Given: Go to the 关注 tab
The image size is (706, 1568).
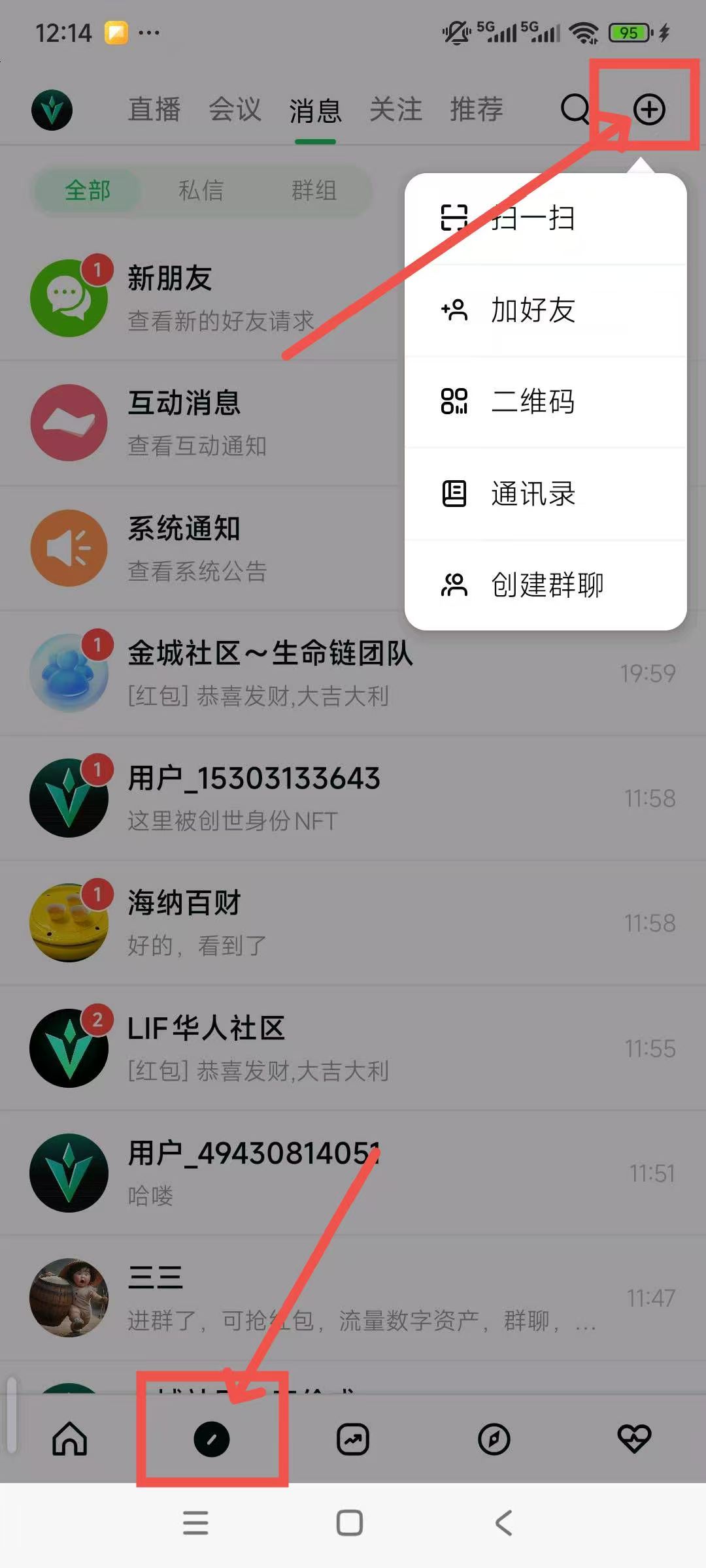Looking at the screenshot, I should point(395,109).
